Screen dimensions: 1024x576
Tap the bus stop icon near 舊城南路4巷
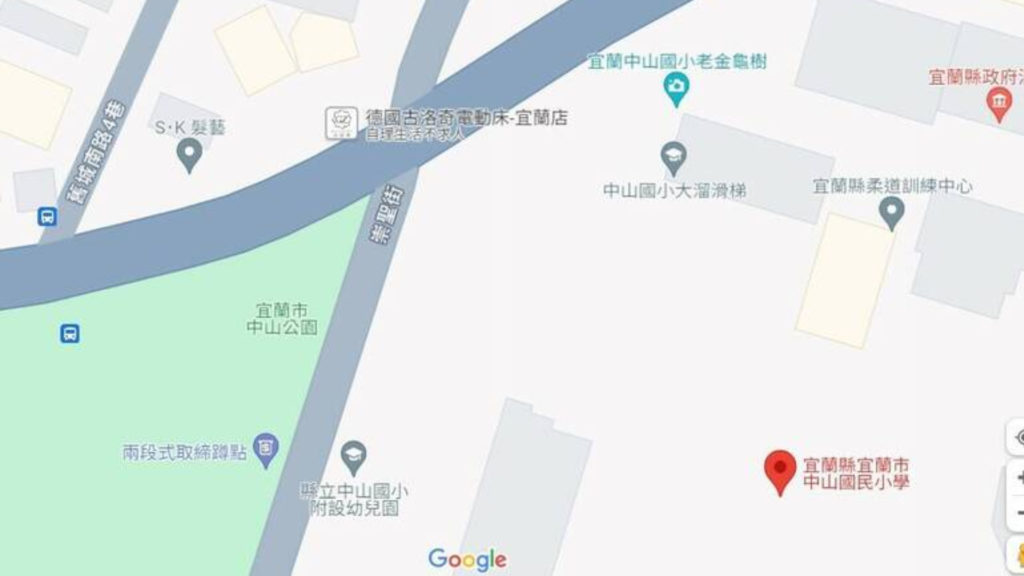47,216
